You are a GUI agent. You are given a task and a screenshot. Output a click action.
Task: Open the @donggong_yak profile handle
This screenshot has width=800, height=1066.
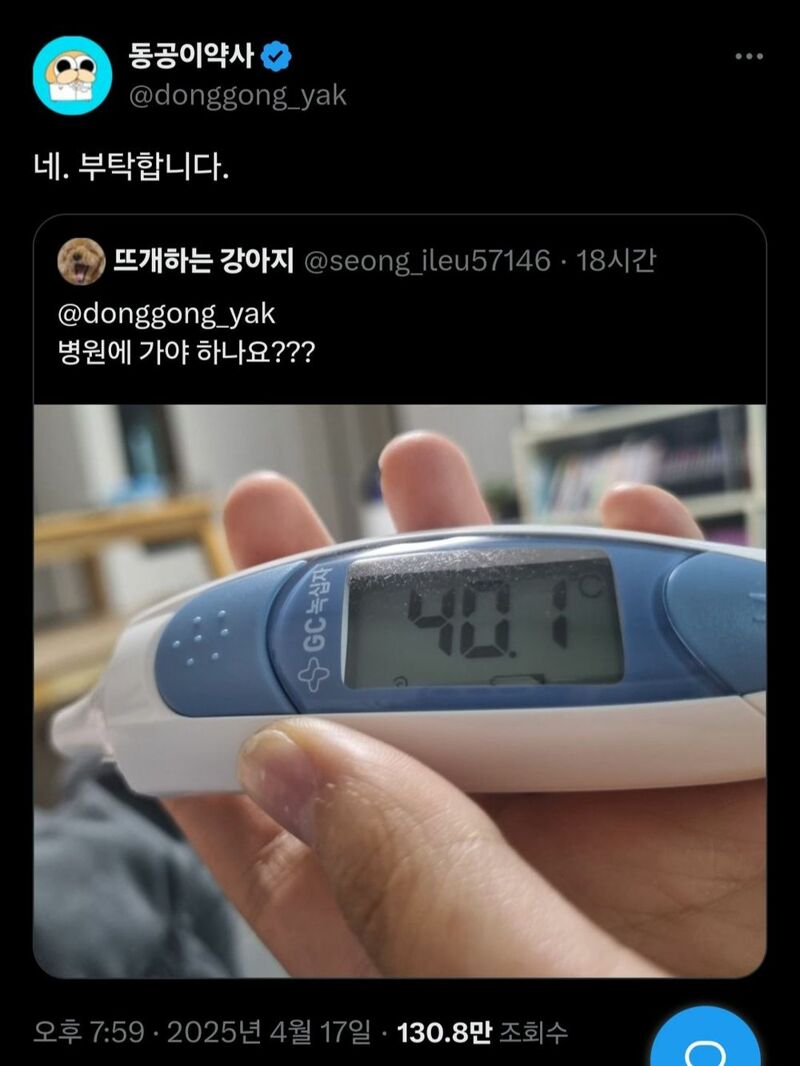click(x=238, y=95)
